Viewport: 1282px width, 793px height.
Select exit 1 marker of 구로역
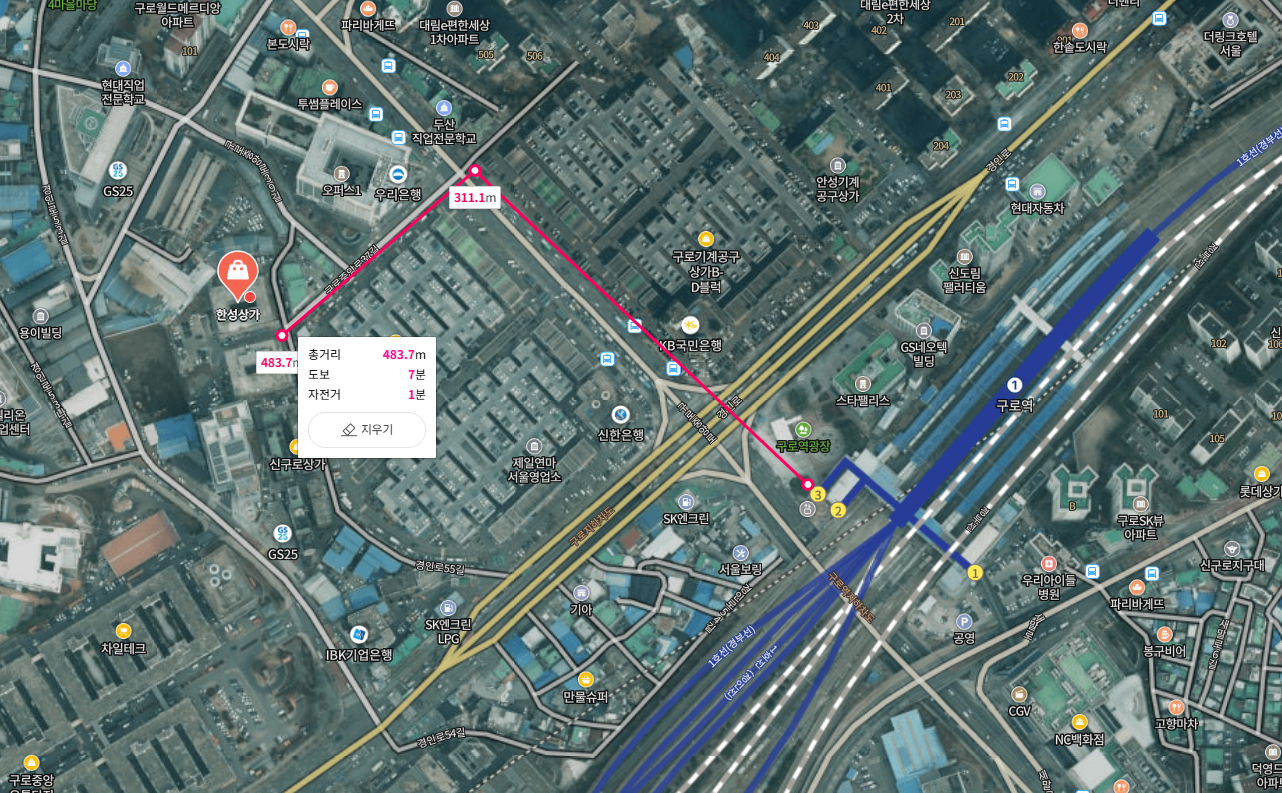(x=975, y=572)
